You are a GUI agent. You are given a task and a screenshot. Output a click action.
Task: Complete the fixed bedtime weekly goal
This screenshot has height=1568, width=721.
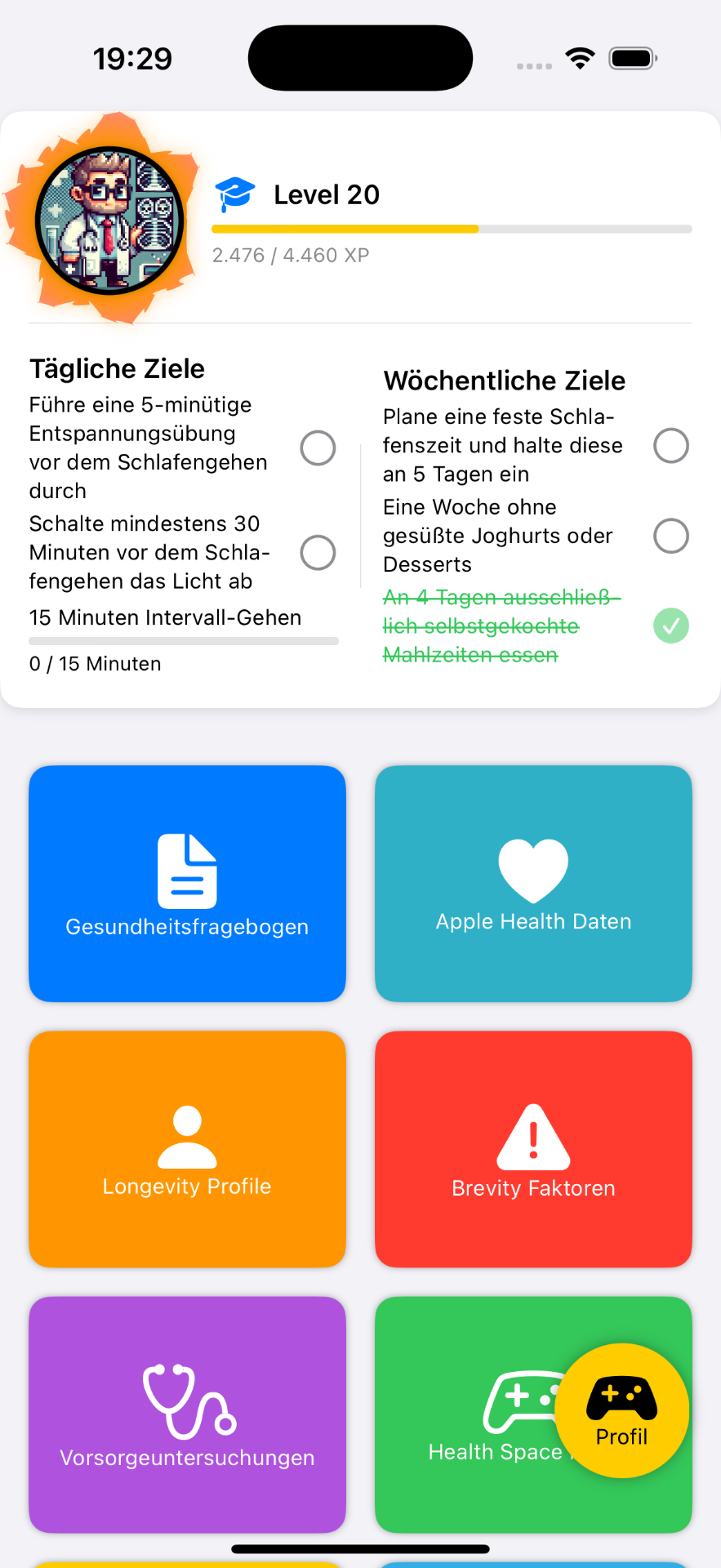tap(670, 445)
